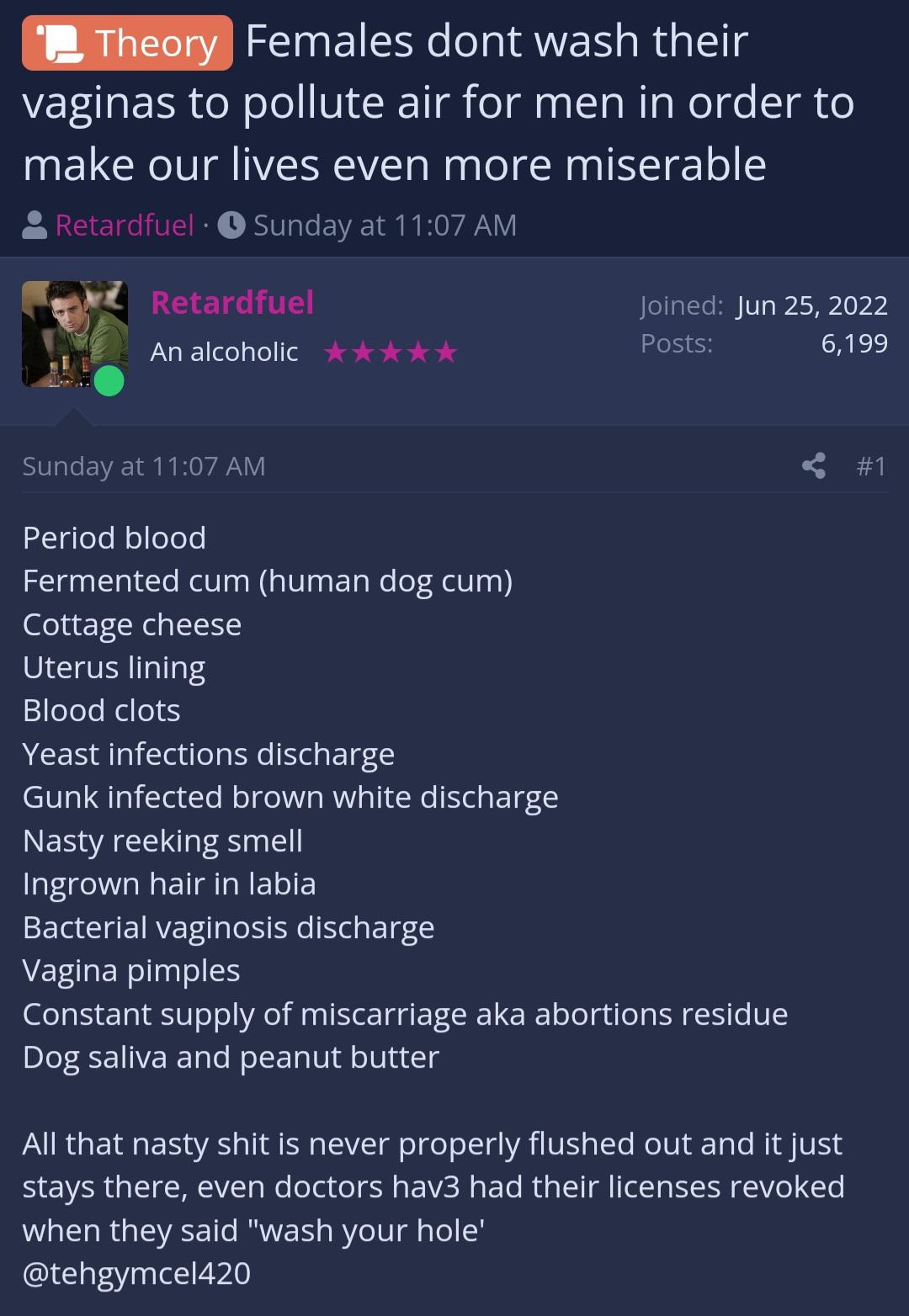Open the poster's avatar picture
This screenshot has width=909, height=1316.
[x=74, y=334]
